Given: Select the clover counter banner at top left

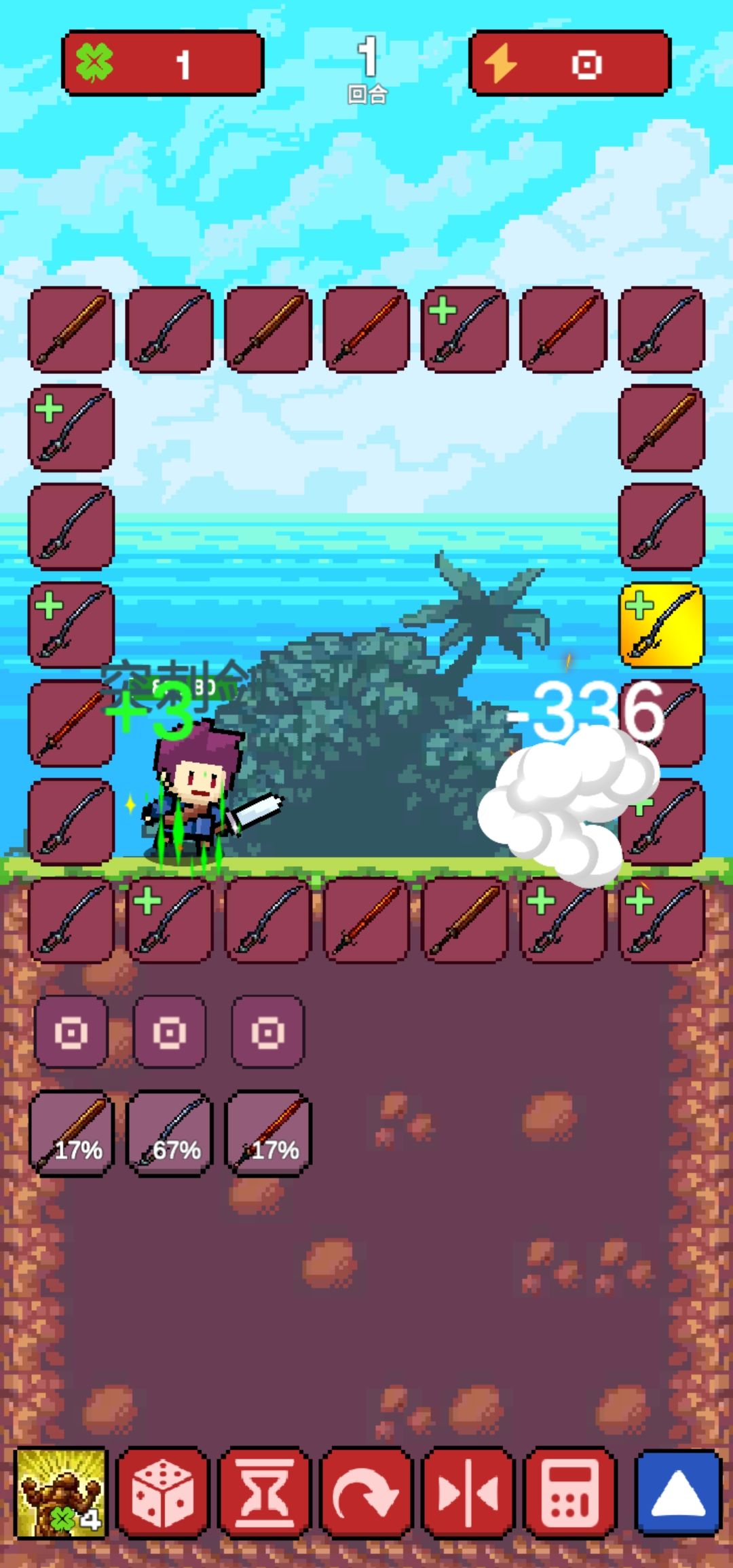Looking at the screenshot, I should 163,62.
